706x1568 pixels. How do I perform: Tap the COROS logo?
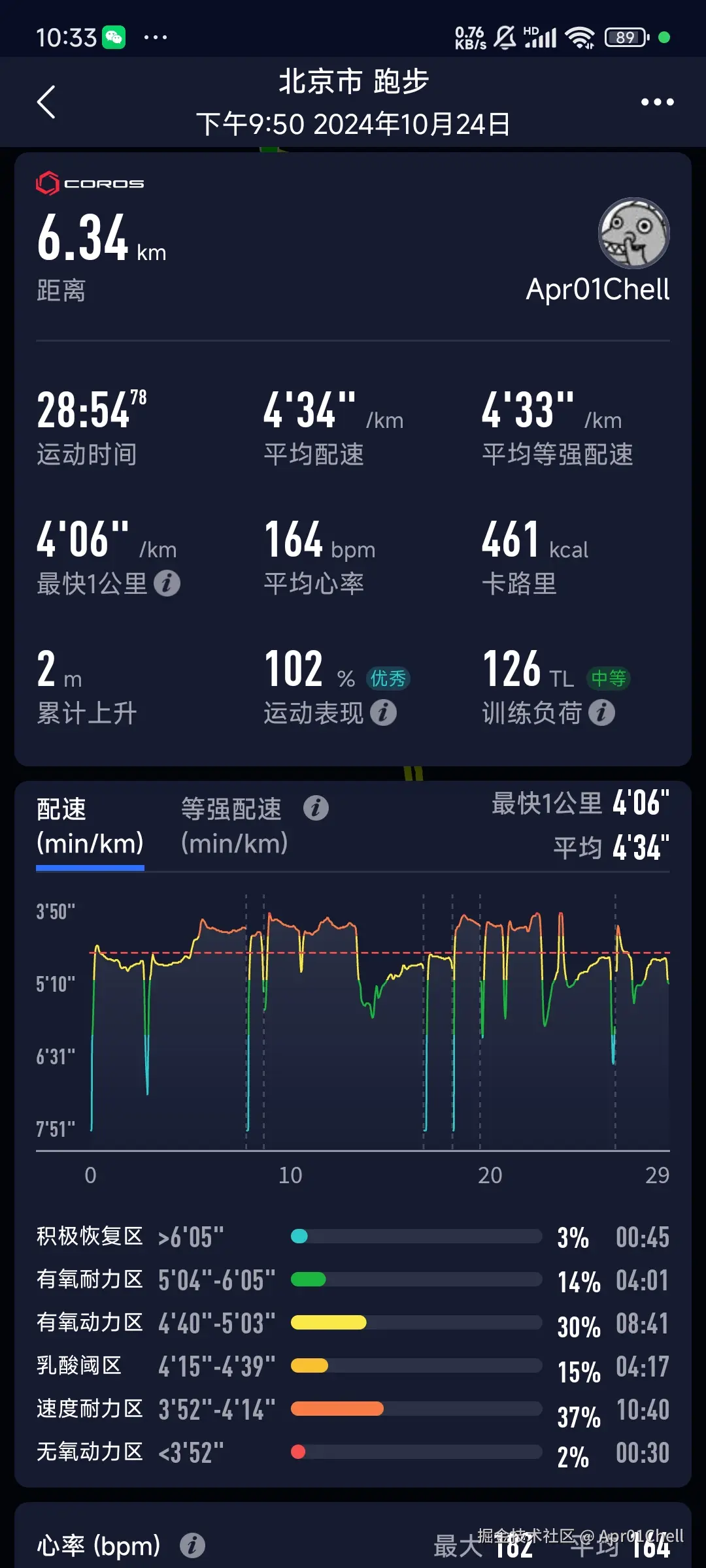click(x=90, y=184)
